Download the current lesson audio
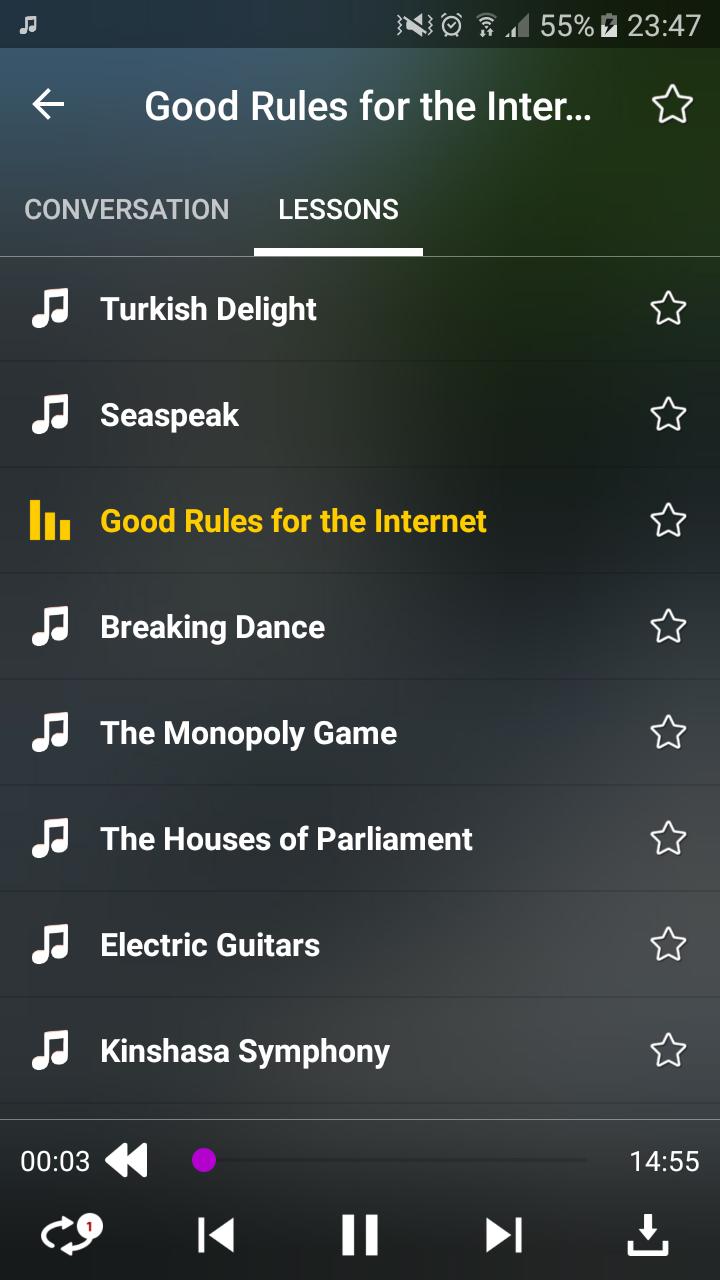720x1280 pixels. [648, 1235]
